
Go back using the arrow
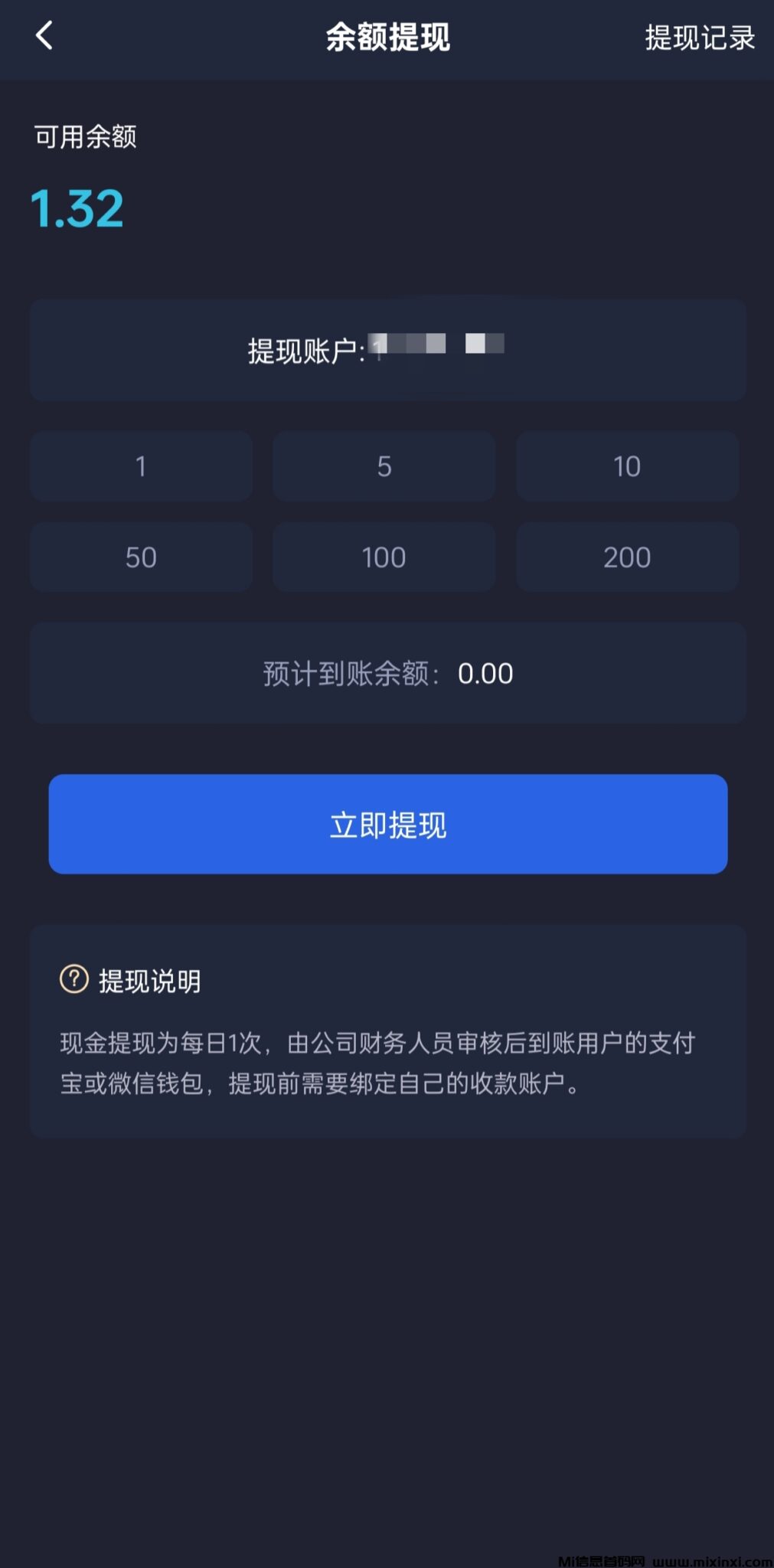coord(44,35)
